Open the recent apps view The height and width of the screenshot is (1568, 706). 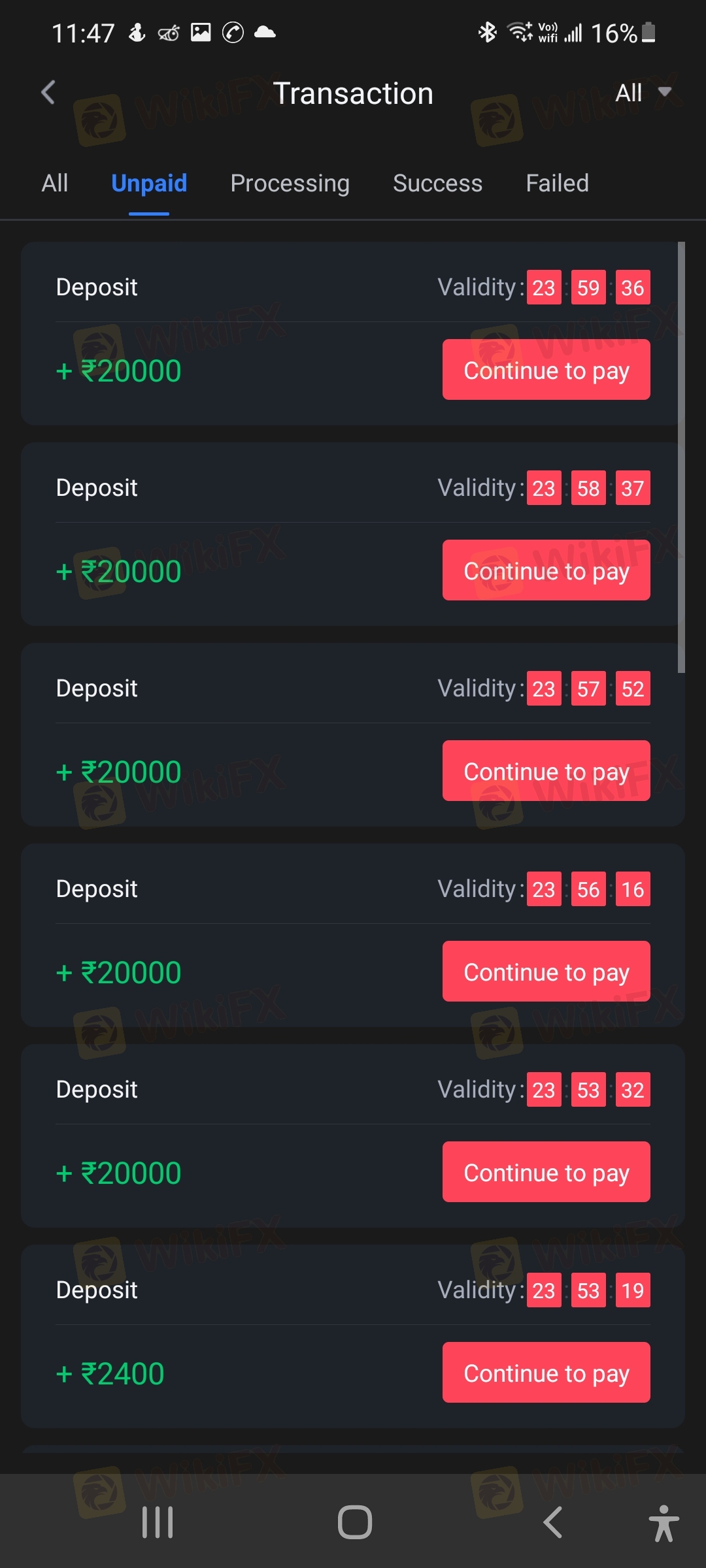tap(158, 1522)
